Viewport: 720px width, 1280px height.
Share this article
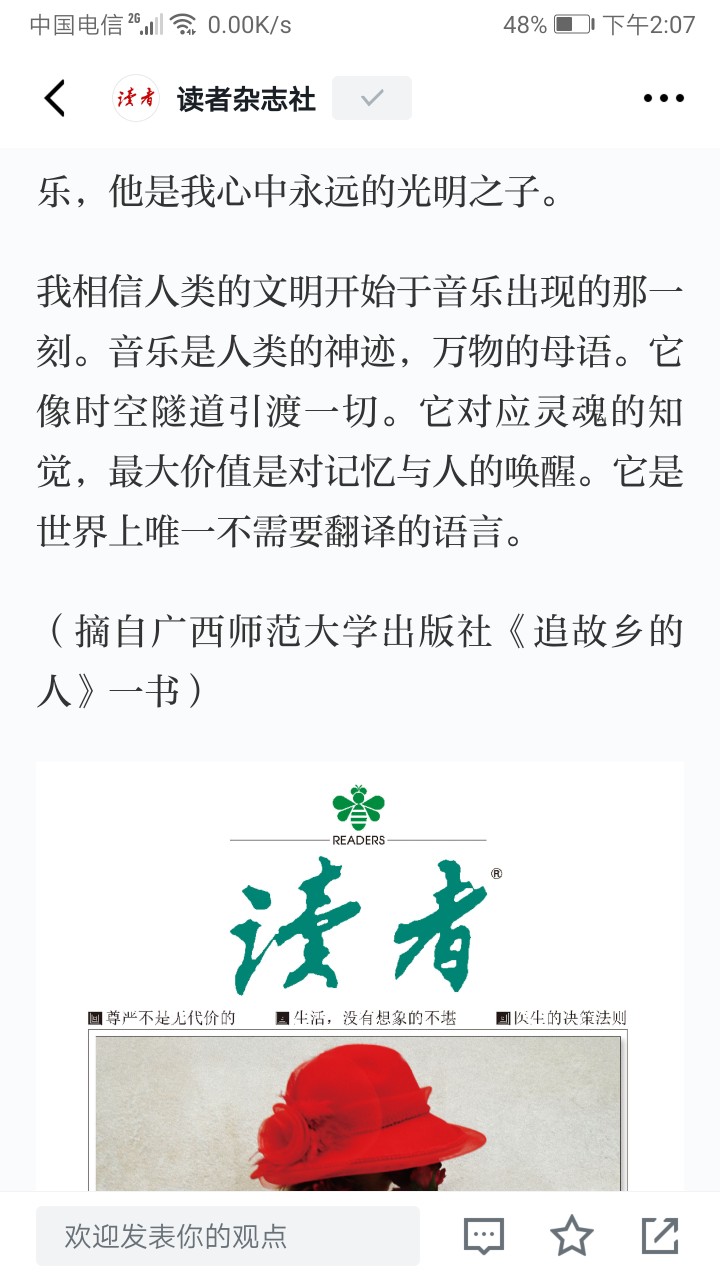(660, 1236)
